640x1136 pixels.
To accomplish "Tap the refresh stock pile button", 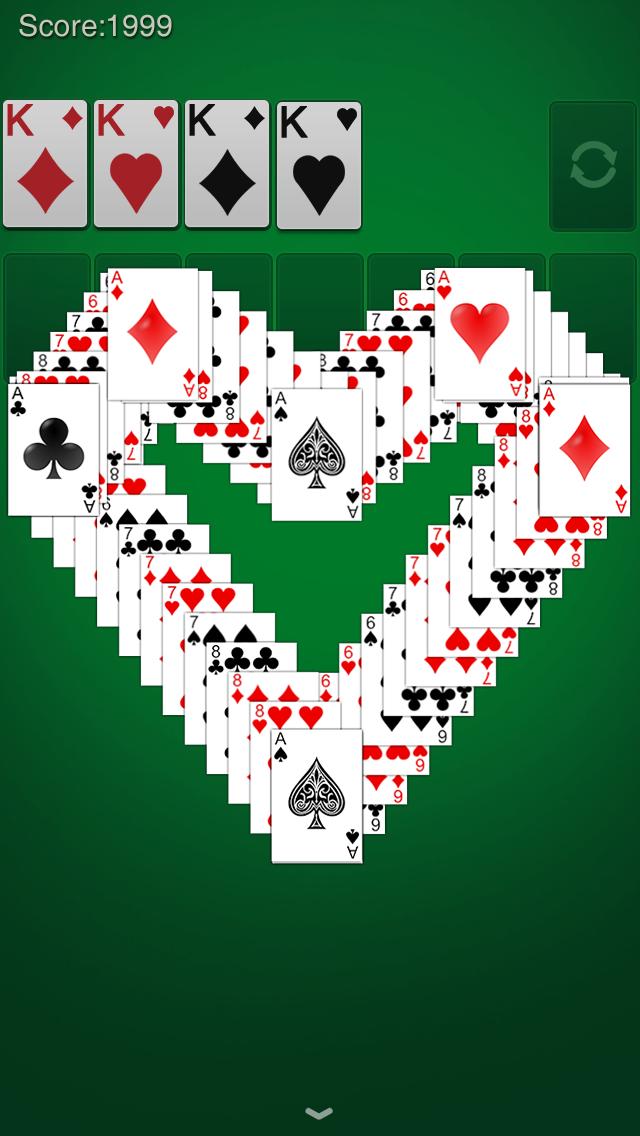I will pyautogui.click(x=593, y=166).
